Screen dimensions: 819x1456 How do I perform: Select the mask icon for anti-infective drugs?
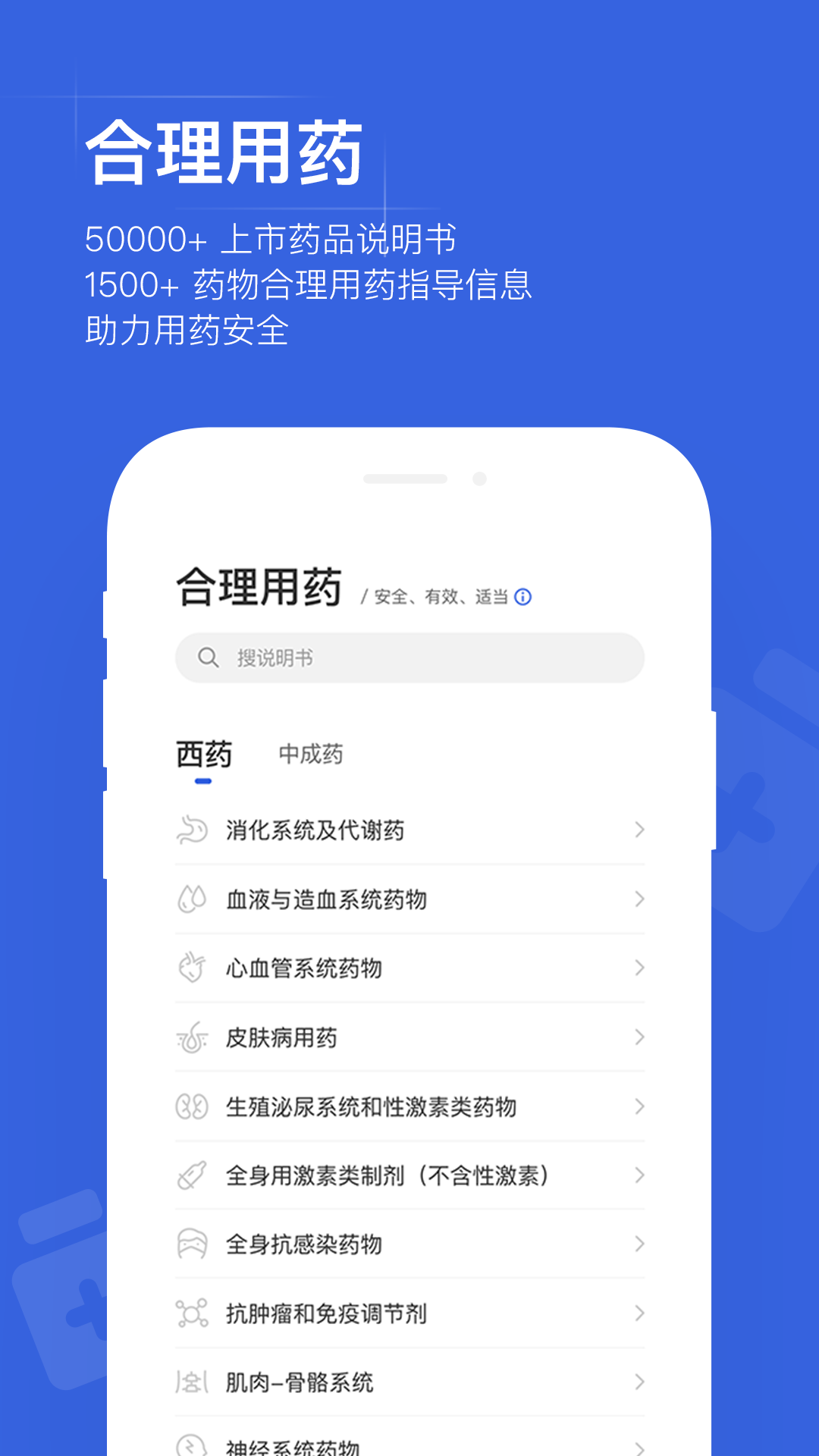[194, 1244]
